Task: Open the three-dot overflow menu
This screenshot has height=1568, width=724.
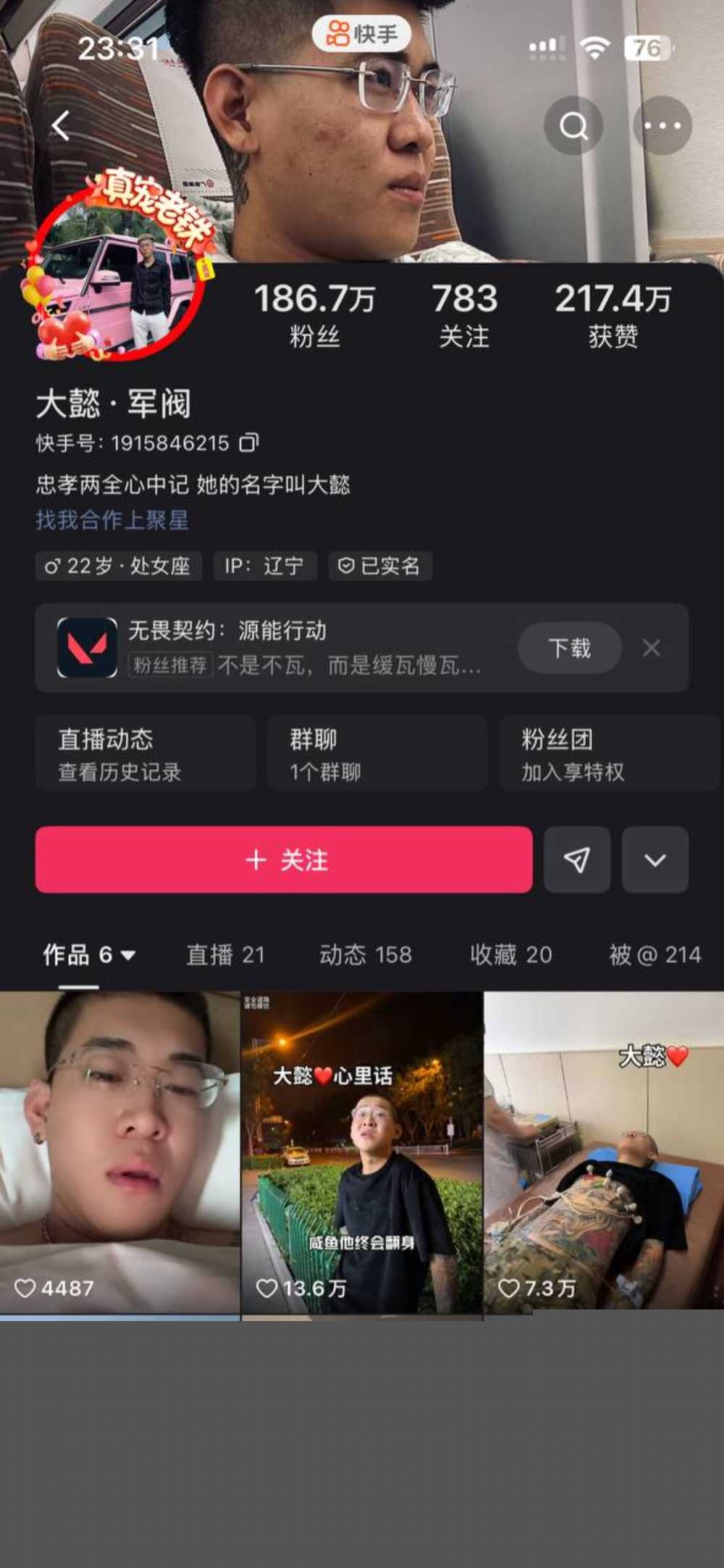Action: pos(662,126)
